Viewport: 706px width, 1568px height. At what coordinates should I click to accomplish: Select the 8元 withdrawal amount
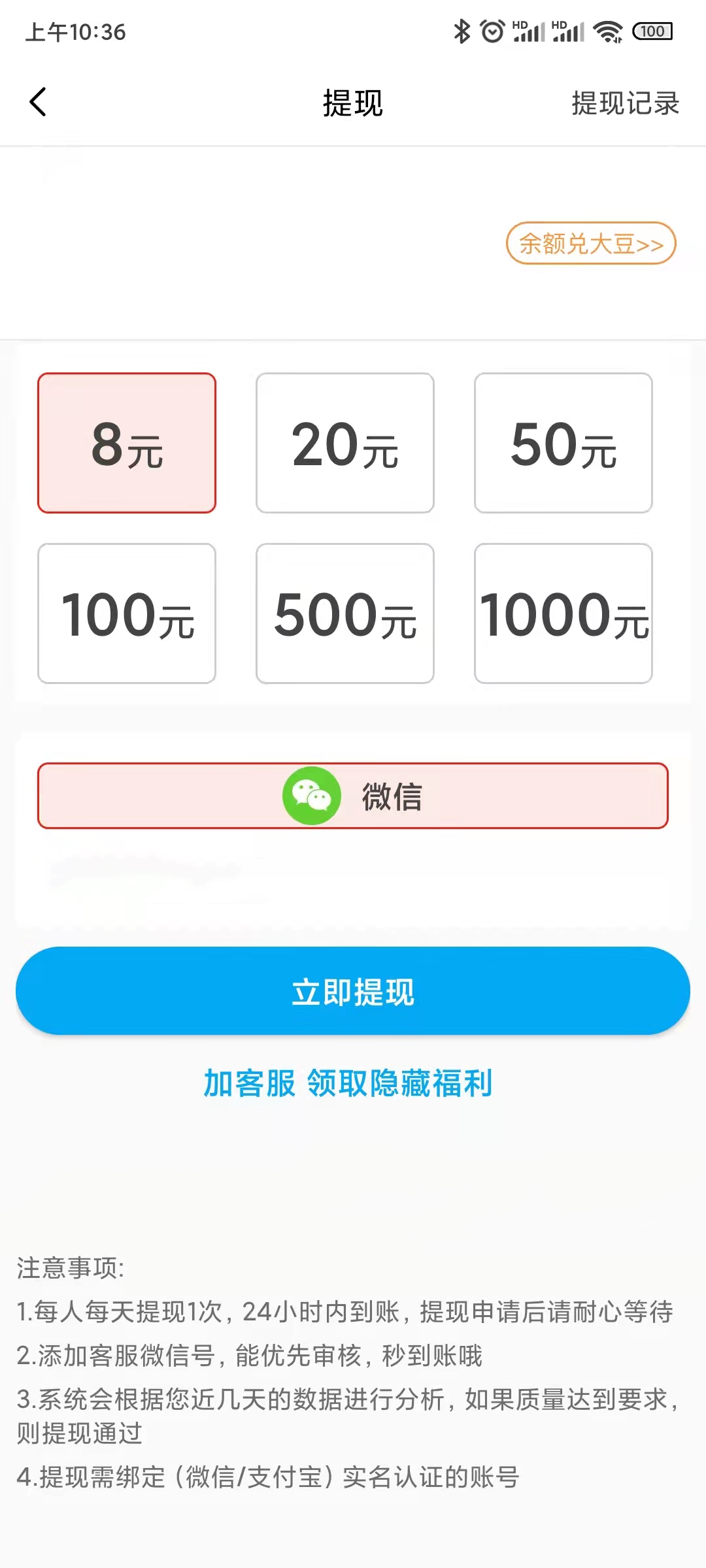coord(127,443)
